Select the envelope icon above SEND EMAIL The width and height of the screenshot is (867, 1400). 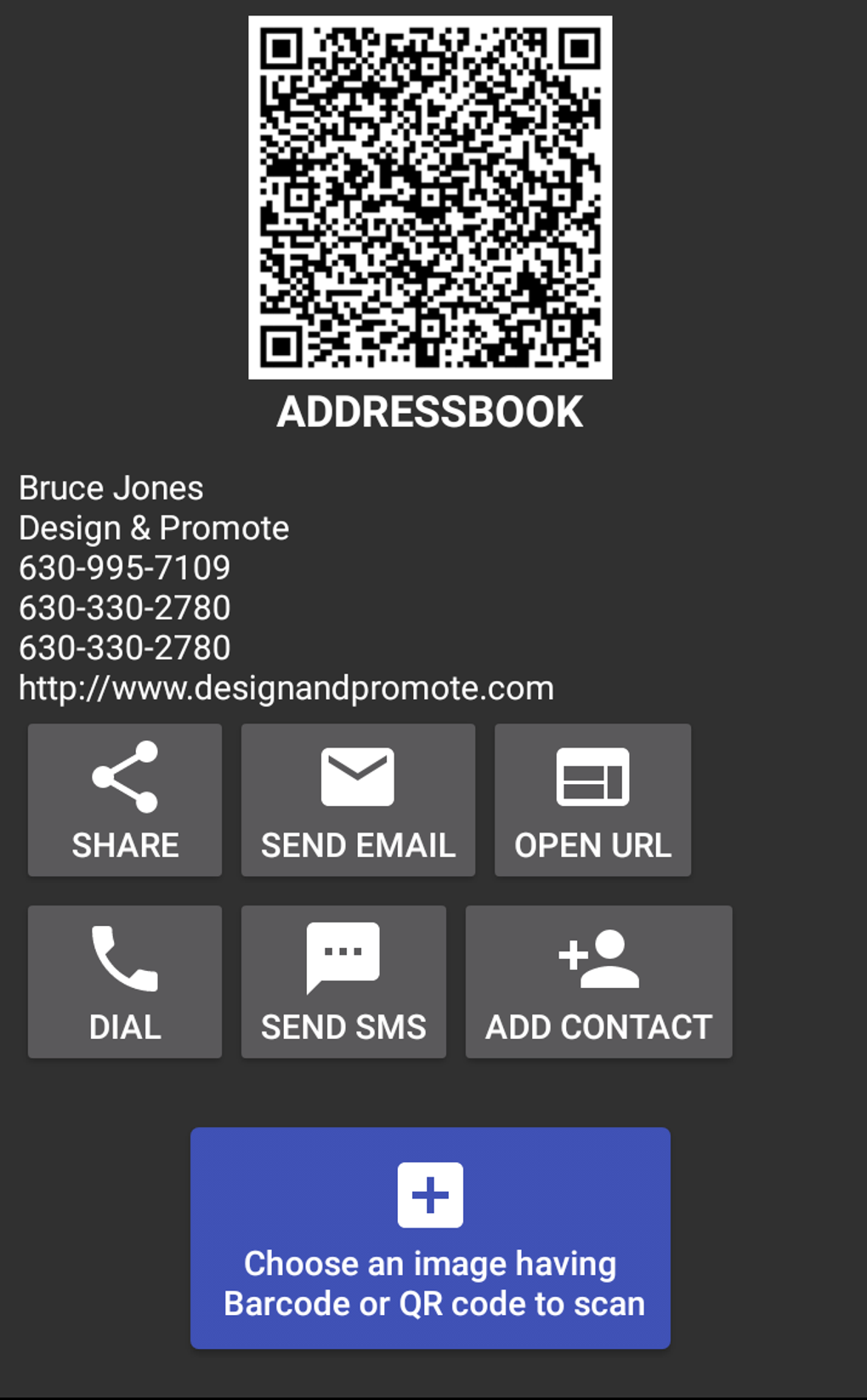[357, 776]
